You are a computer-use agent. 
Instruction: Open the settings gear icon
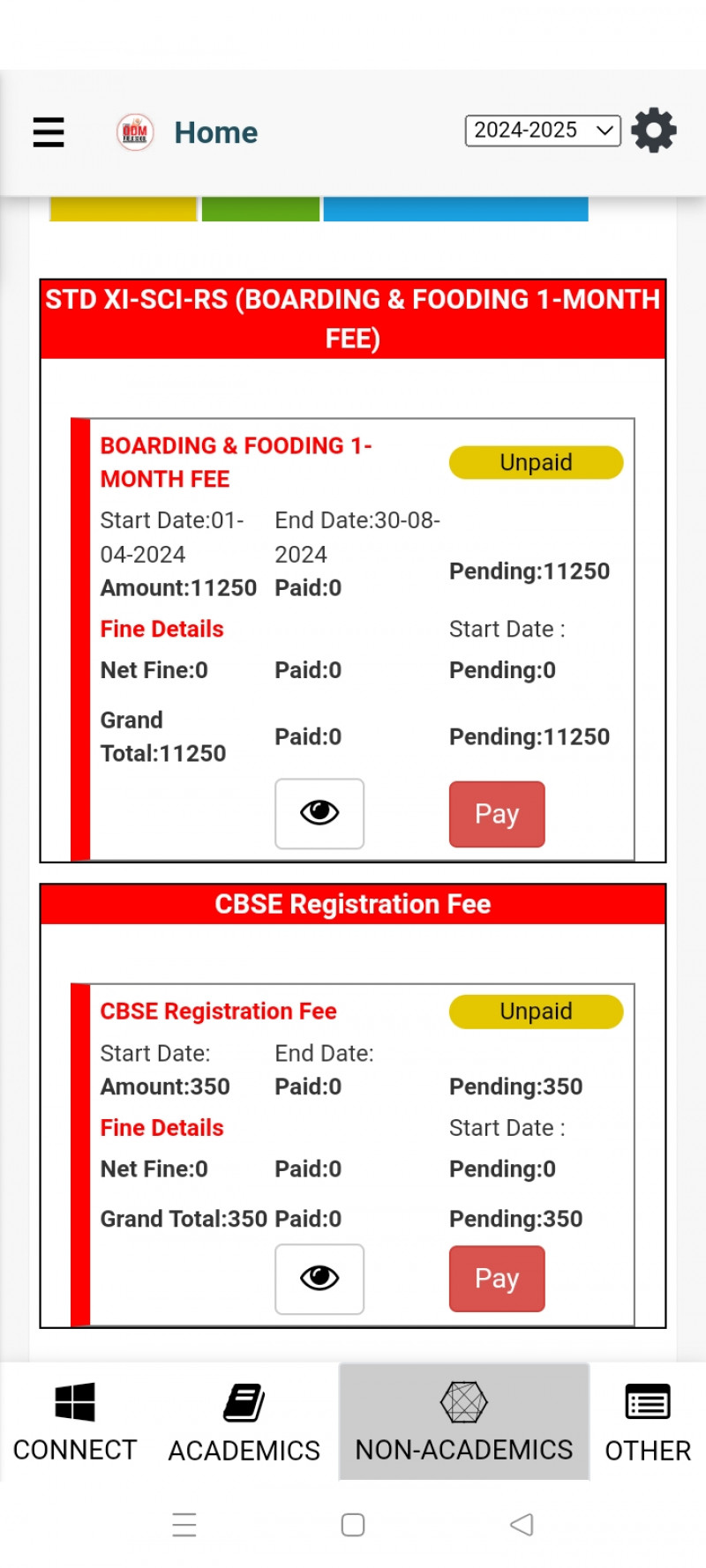pos(654,131)
